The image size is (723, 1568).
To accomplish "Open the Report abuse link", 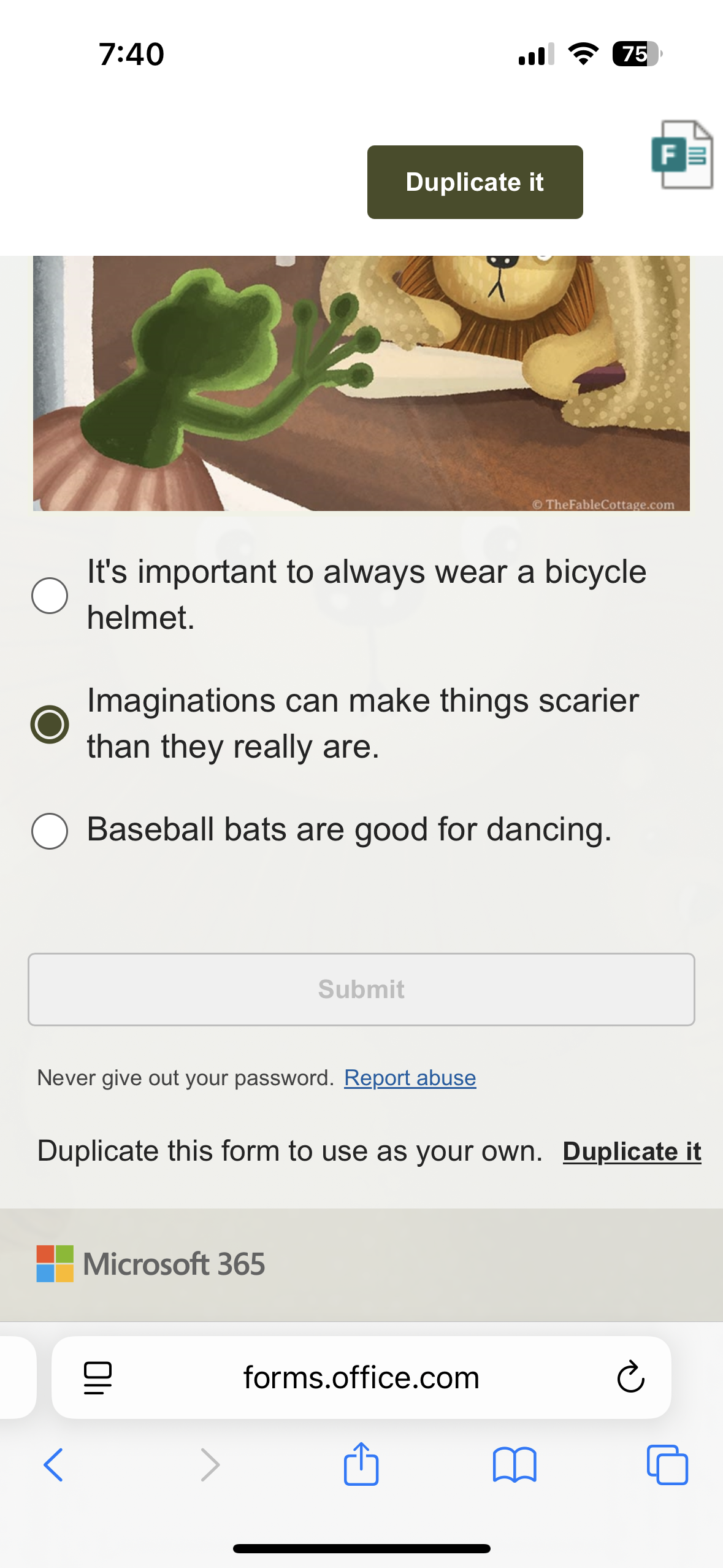I will 410,1078.
